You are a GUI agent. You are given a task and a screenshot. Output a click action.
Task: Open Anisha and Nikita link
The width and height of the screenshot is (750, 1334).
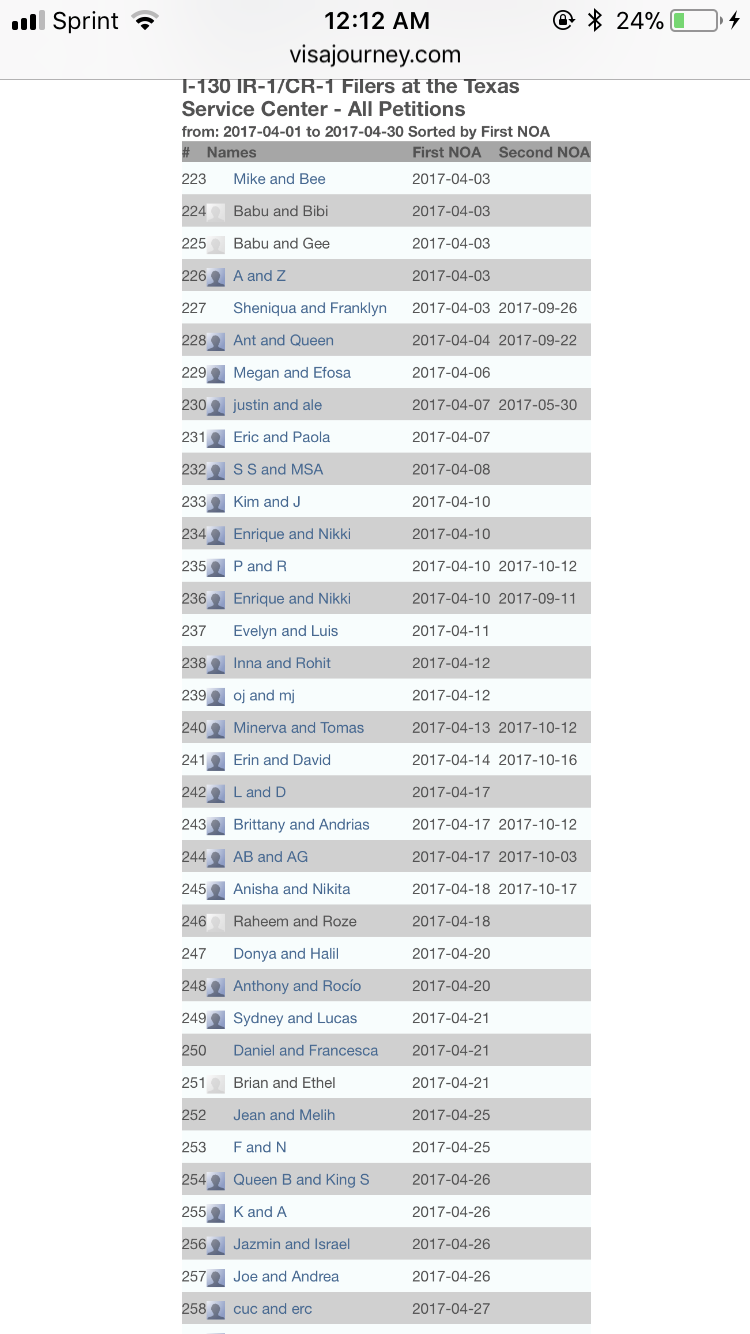click(x=291, y=889)
